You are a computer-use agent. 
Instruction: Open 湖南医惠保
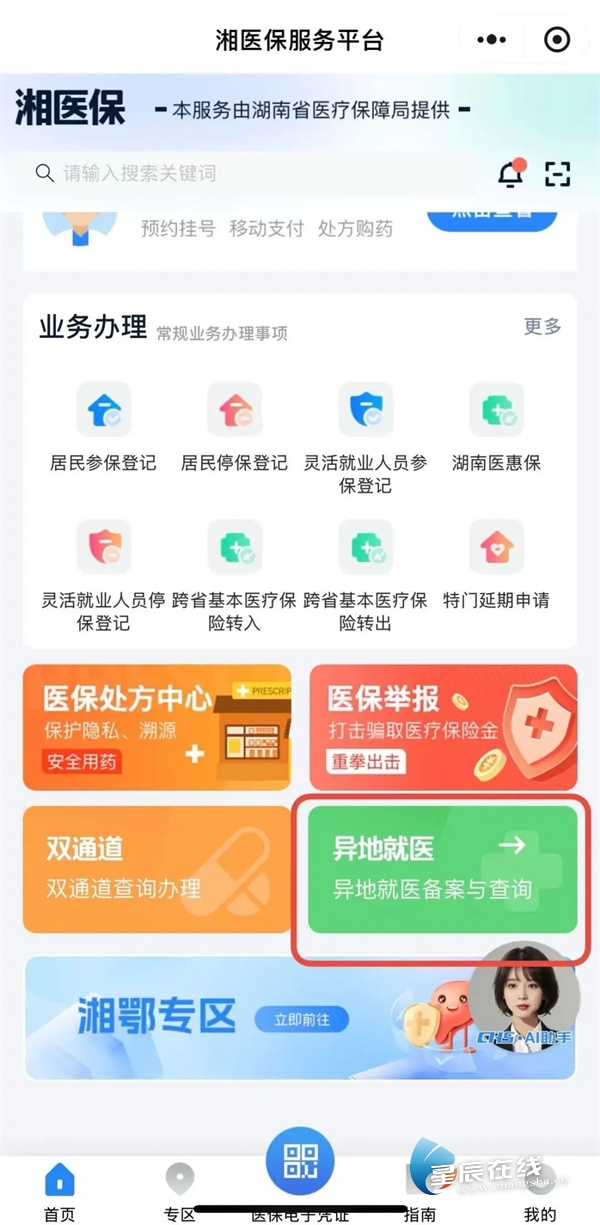[x=496, y=427]
